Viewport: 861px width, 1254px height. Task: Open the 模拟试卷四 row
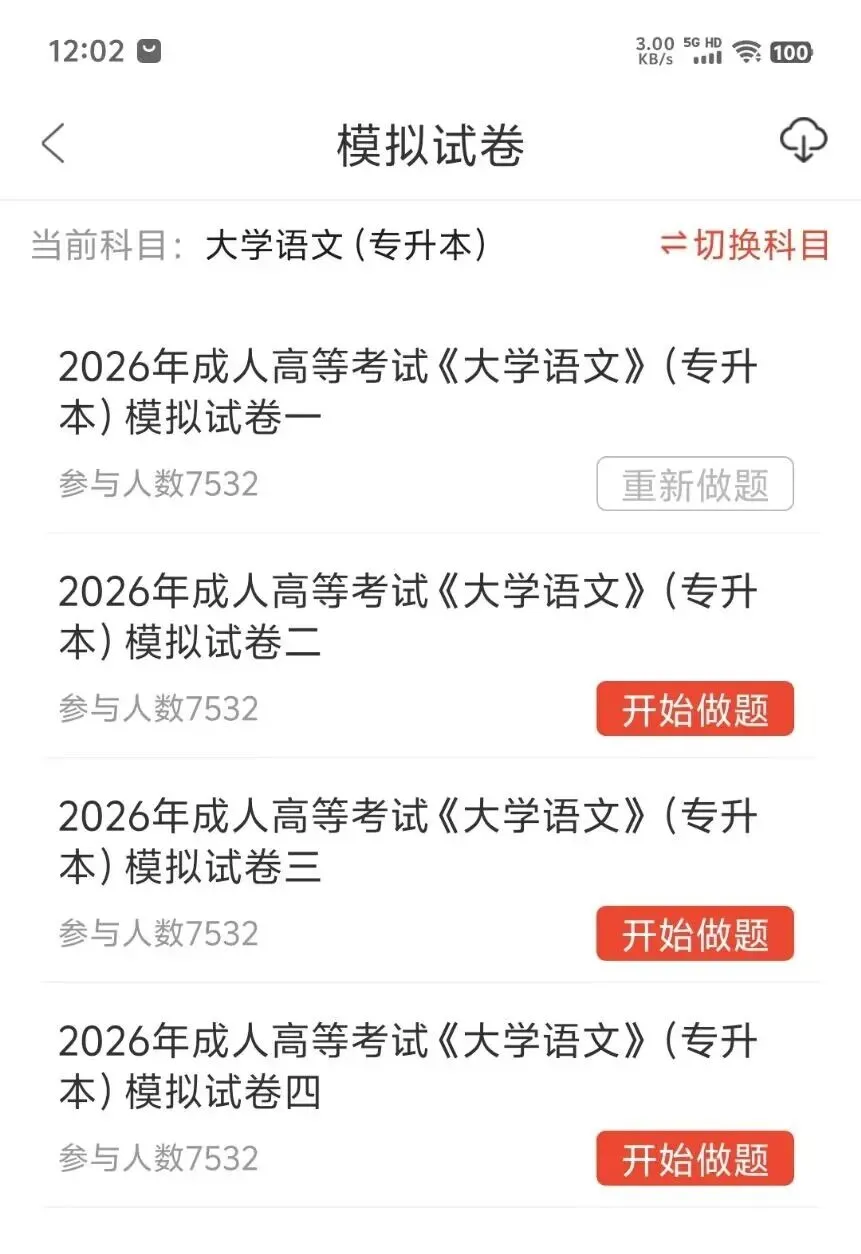click(x=430, y=1096)
